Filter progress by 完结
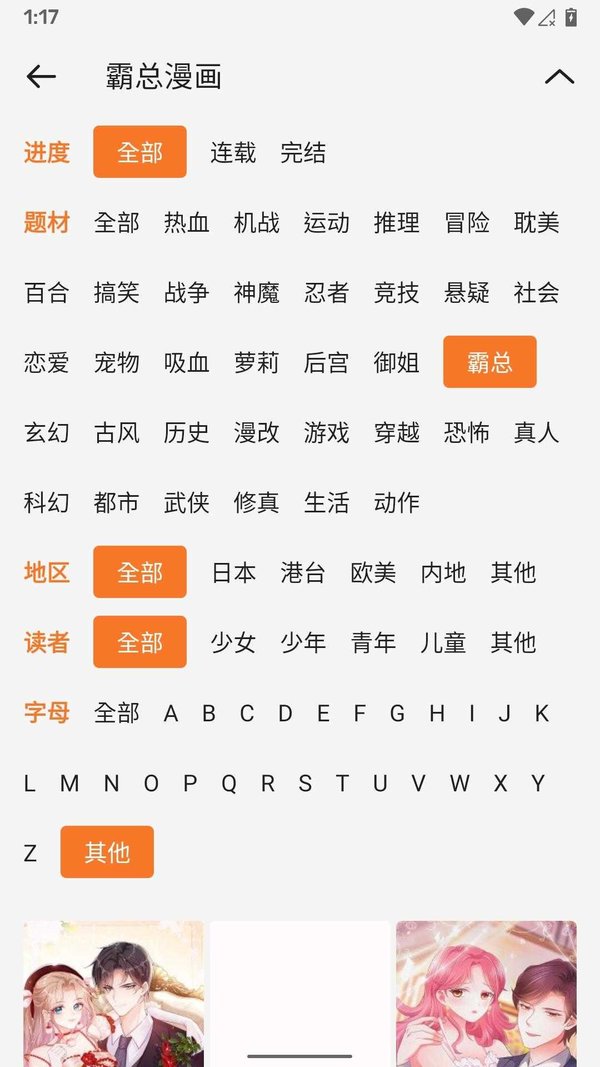Image resolution: width=600 pixels, height=1067 pixels. 303,153
